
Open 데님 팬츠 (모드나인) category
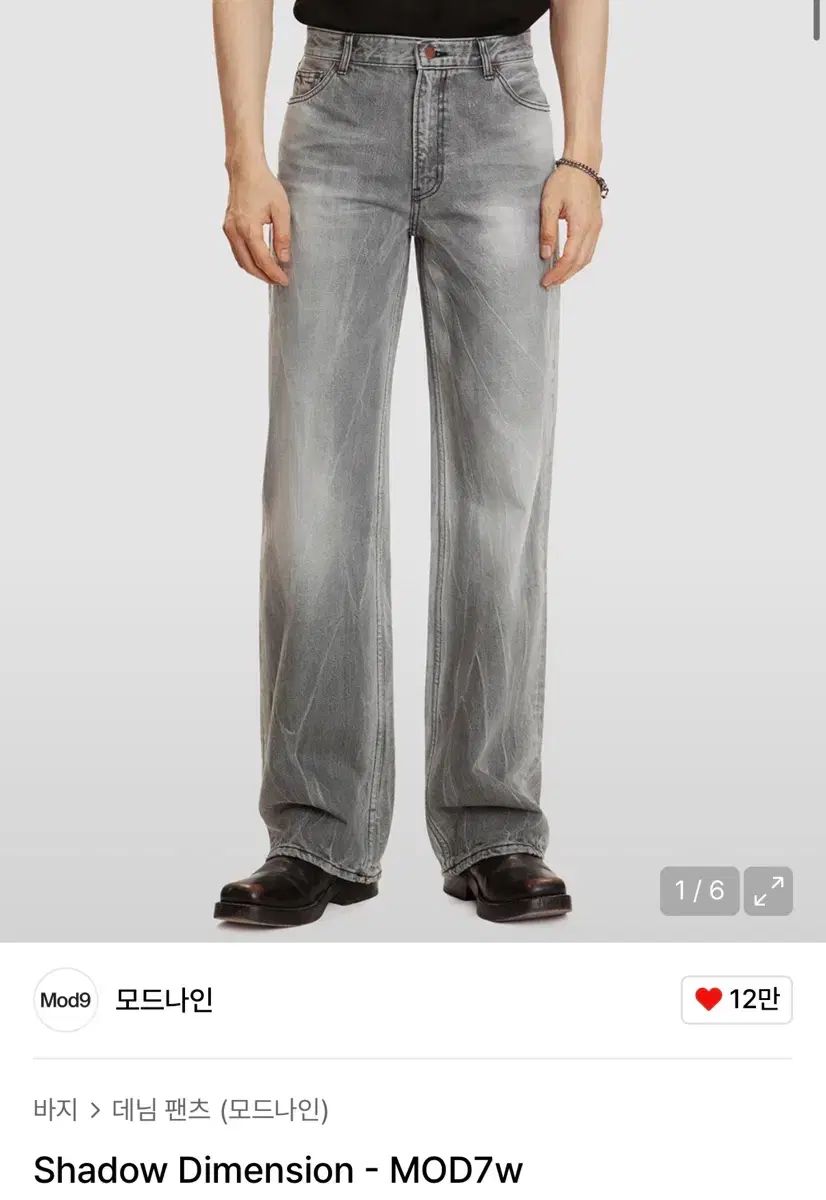tap(219, 1109)
